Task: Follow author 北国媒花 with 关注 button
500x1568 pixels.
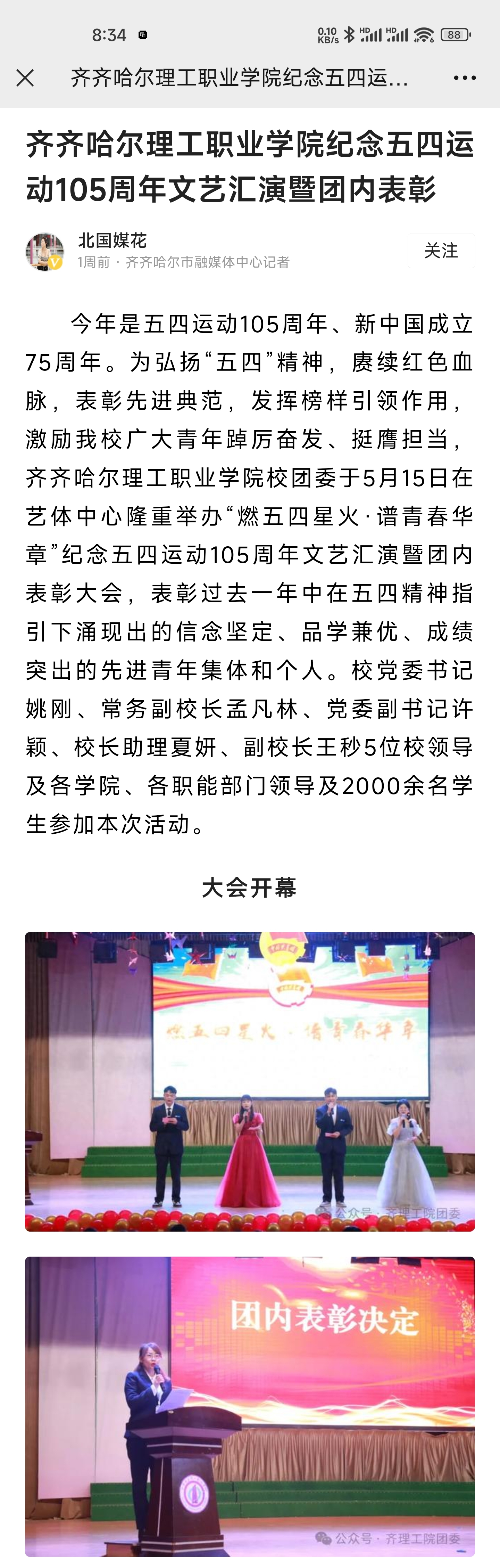Action: click(x=441, y=250)
